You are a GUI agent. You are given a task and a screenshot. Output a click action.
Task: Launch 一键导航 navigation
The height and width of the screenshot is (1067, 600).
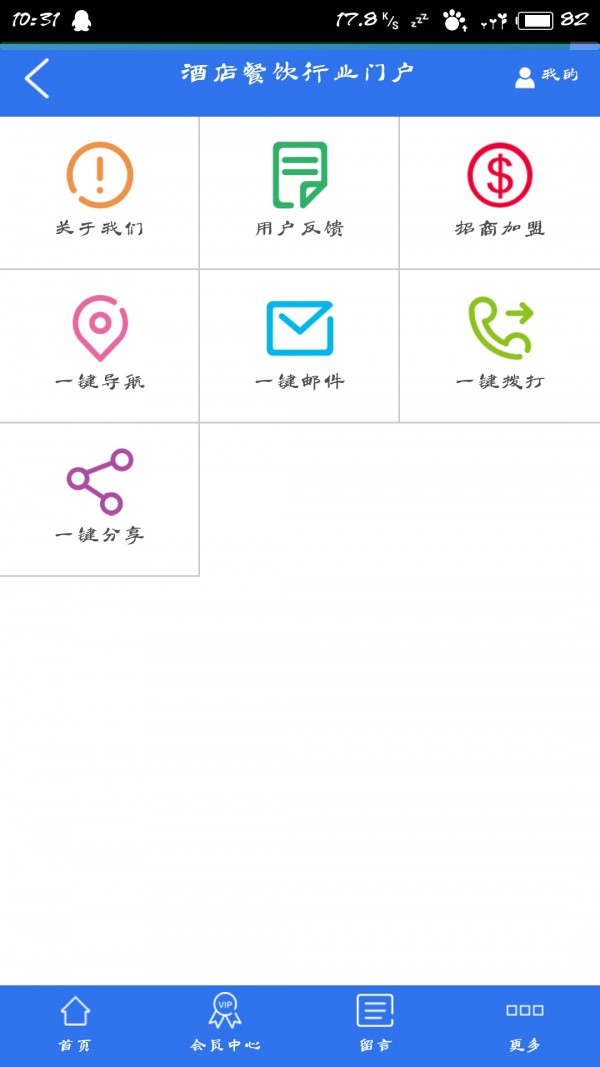tap(99, 345)
